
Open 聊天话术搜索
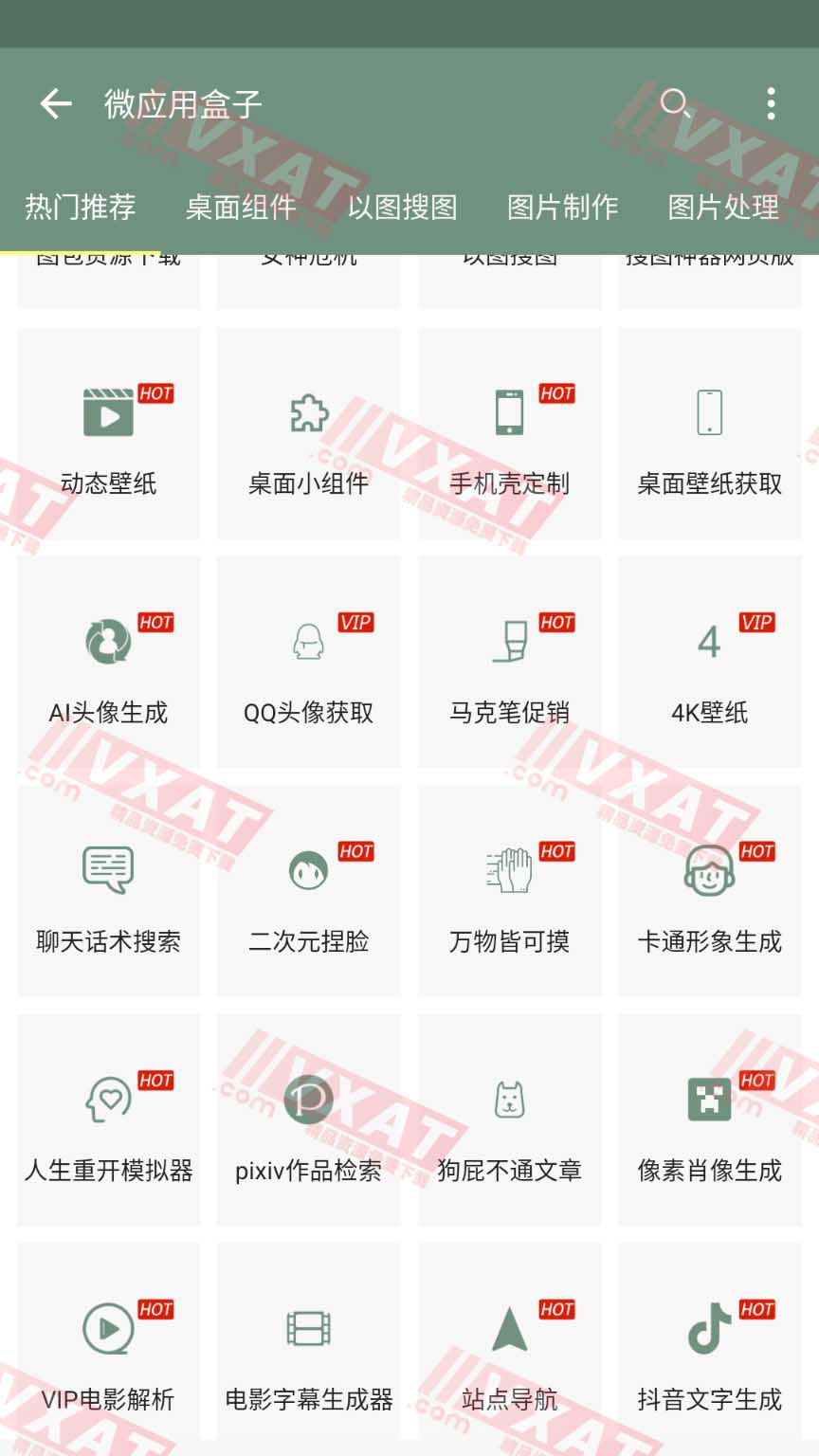(x=108, y=892)
